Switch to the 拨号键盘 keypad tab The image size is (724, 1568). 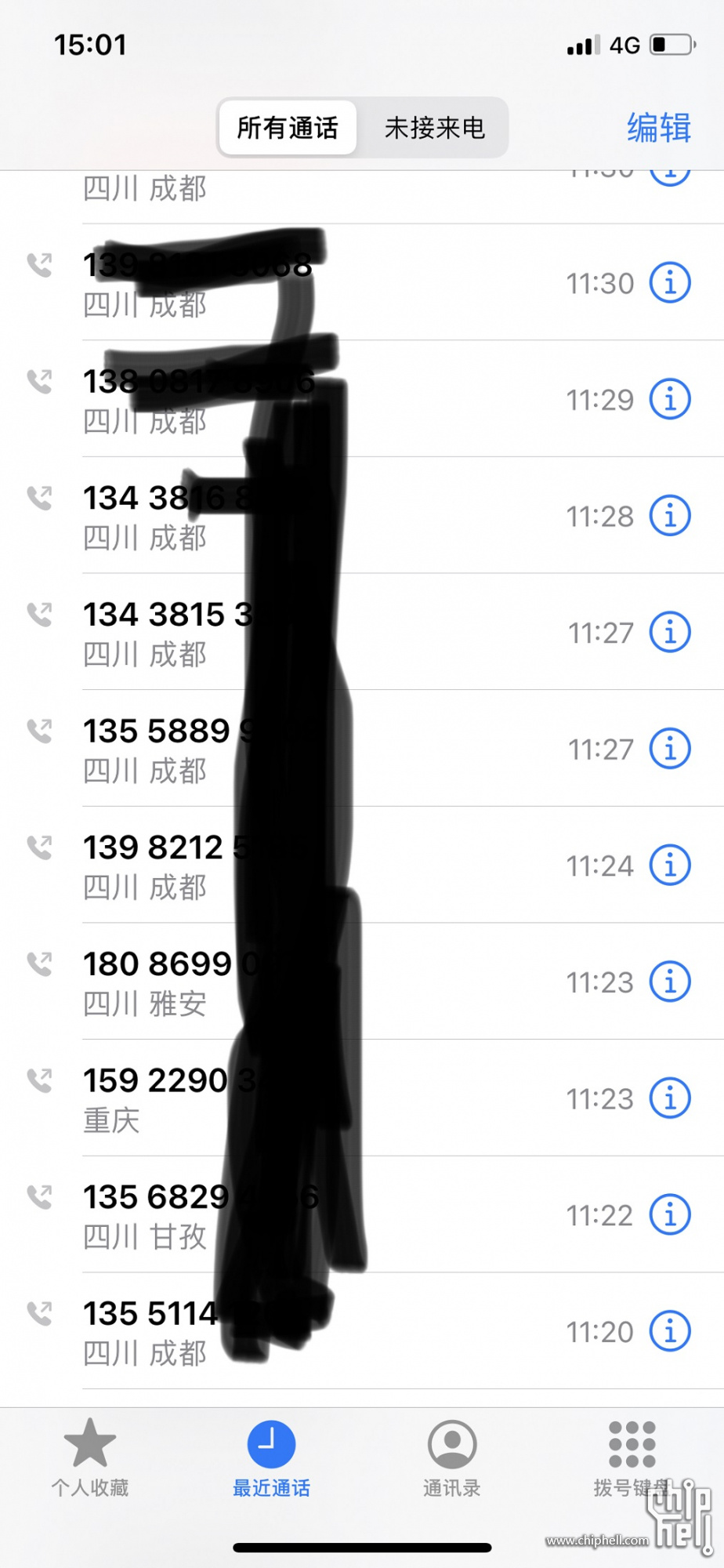tap(632, 1458)
